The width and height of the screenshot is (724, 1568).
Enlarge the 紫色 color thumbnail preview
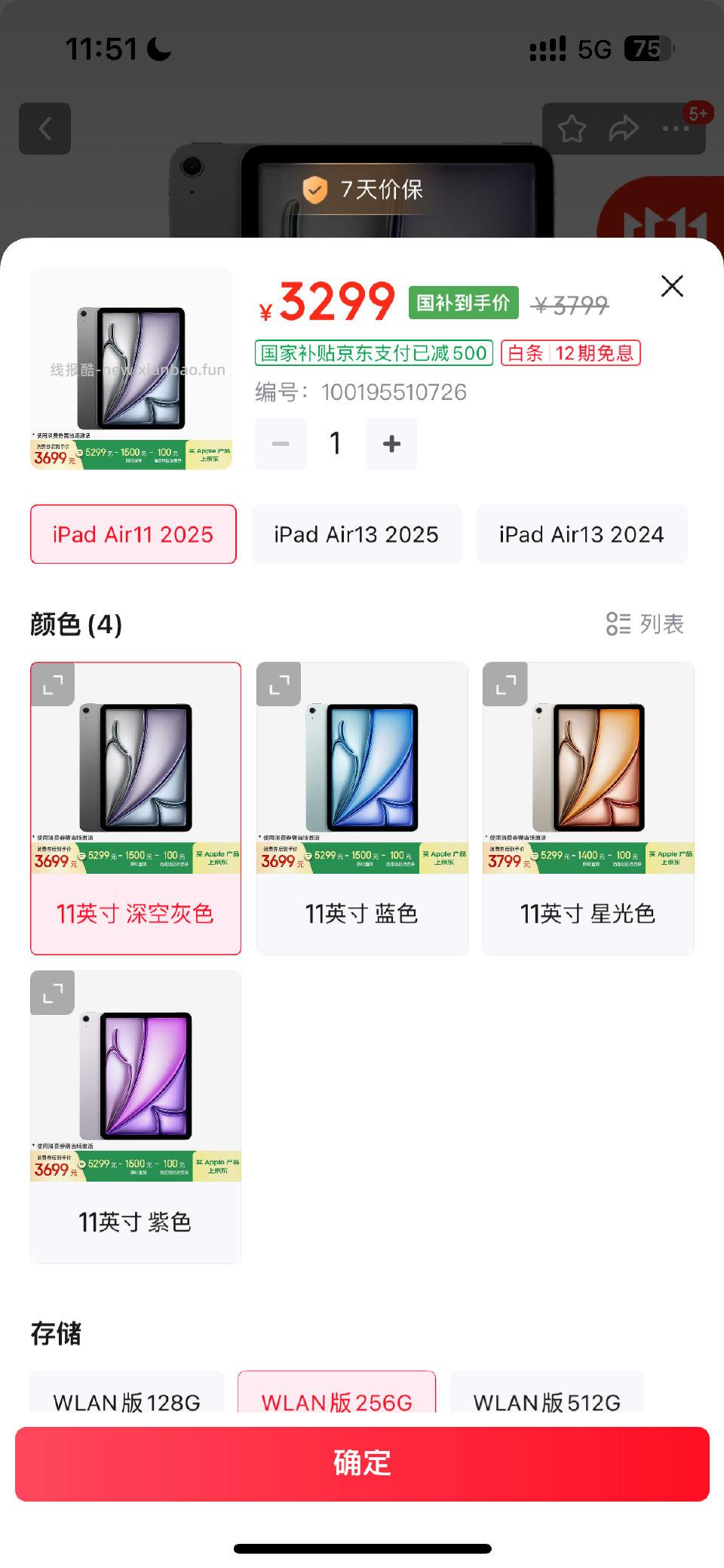pos(54,993)
